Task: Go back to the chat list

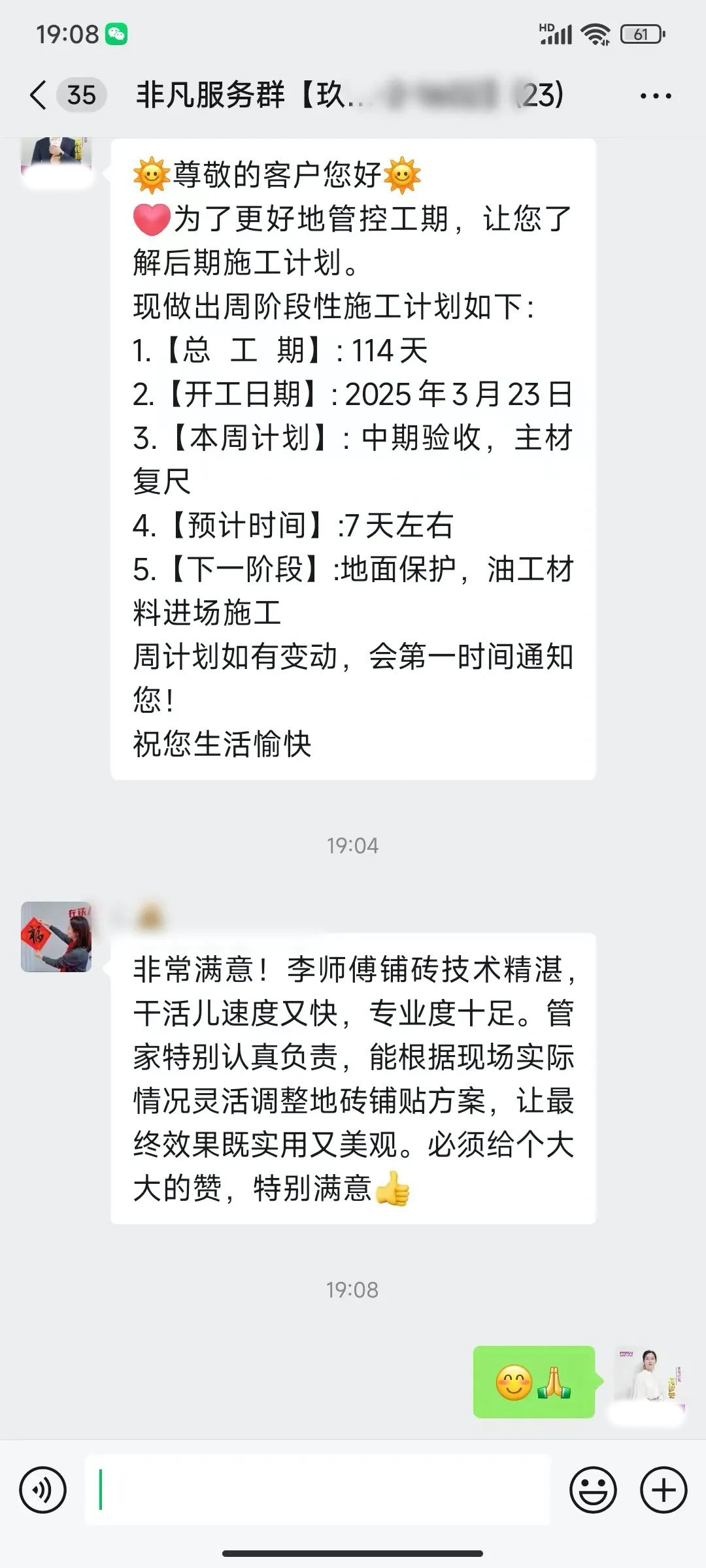Action: coord(39,95)
